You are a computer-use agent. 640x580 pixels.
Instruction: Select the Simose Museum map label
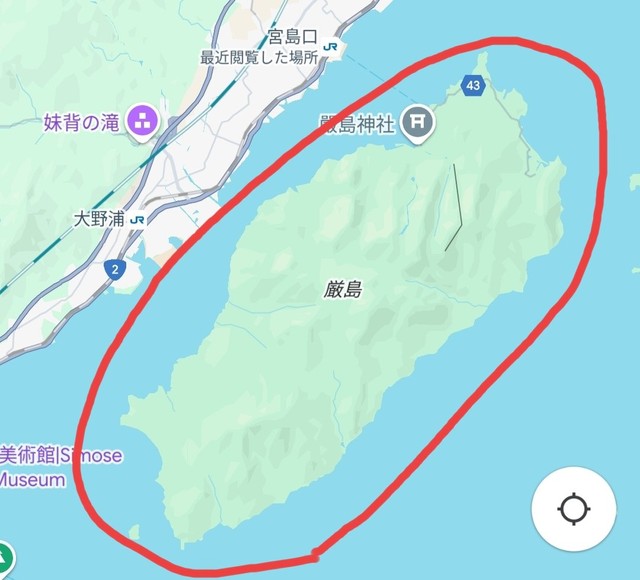click(x=60, y=467)
